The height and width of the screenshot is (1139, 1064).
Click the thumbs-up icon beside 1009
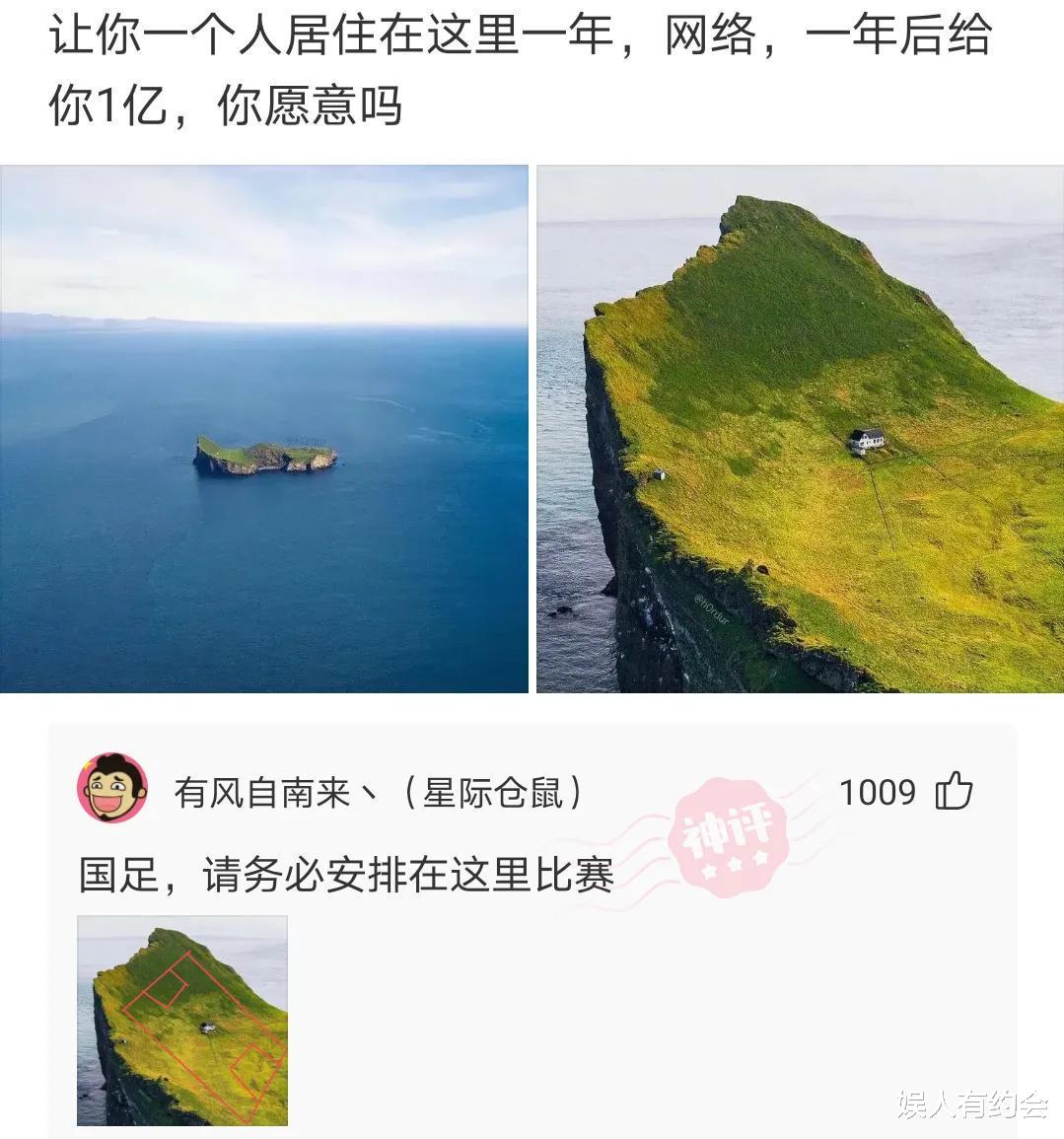point(955,789)
